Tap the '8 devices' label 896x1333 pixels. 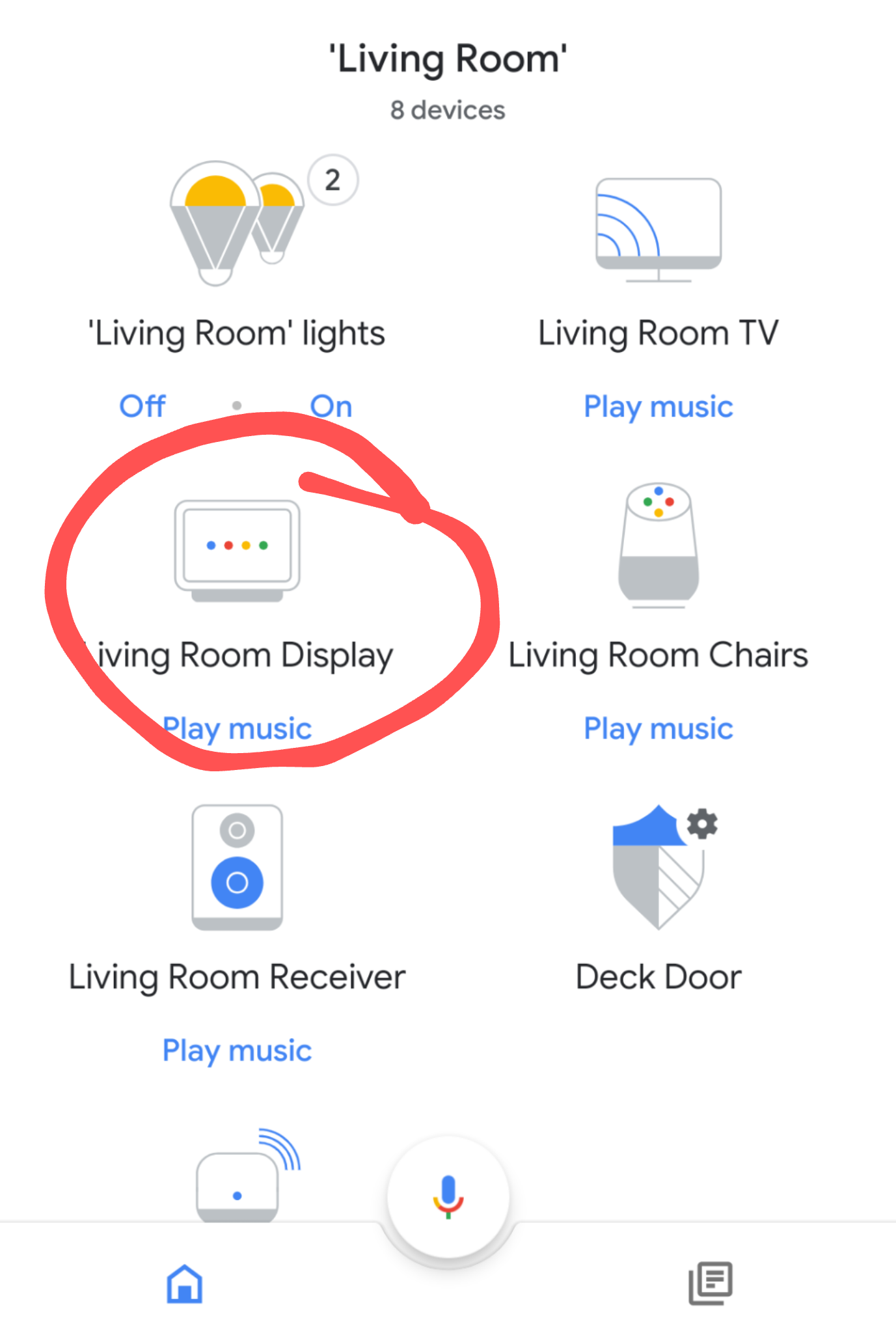coord(448,109)
